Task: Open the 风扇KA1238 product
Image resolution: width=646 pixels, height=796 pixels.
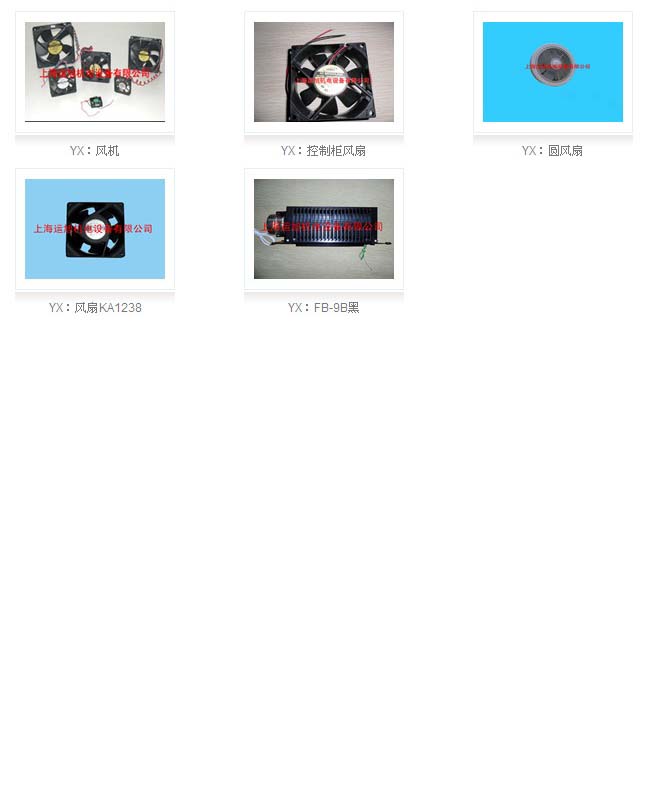Action: (95, 229)
